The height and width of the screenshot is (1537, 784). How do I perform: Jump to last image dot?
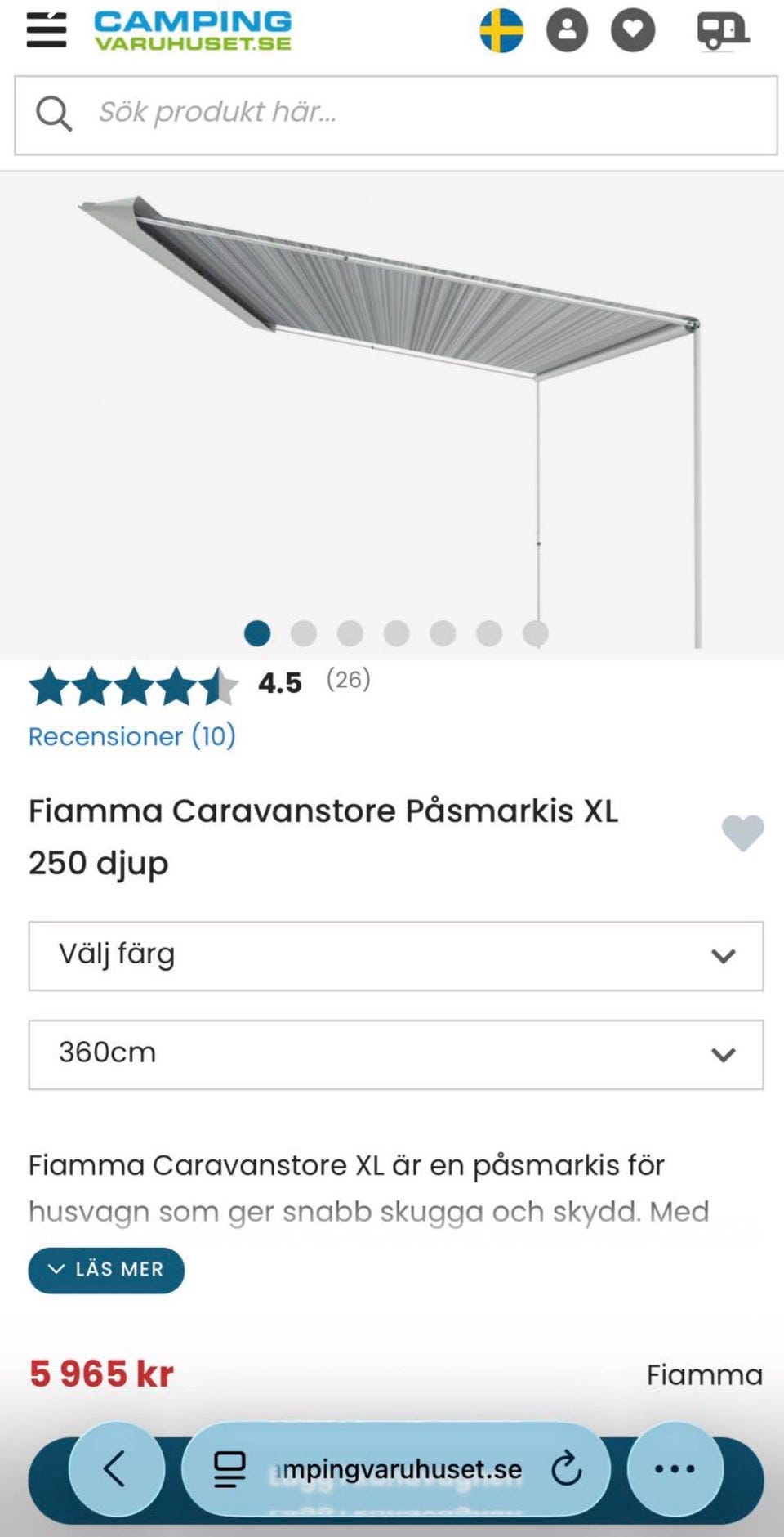click(x=536, y=633)
